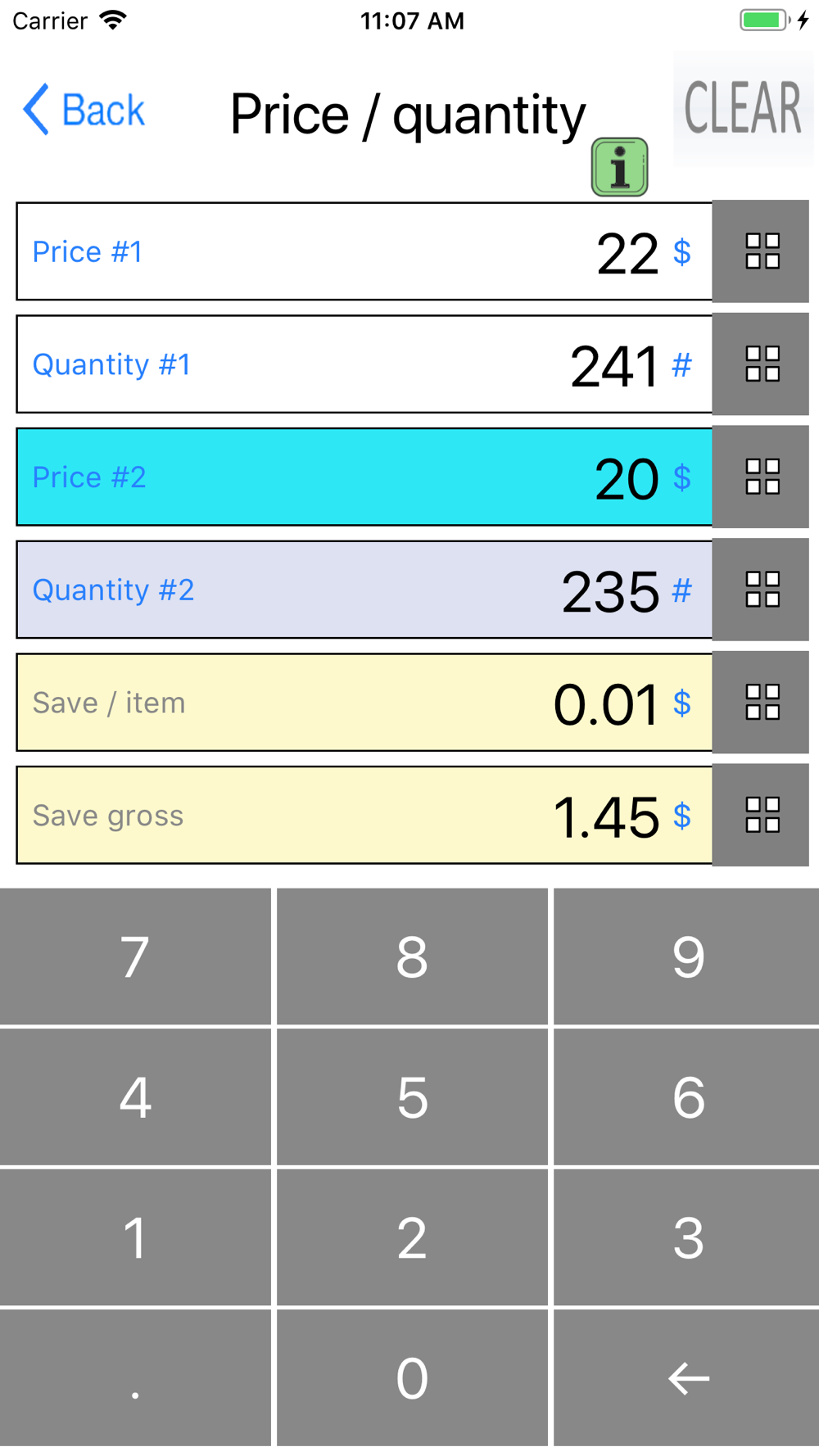Tap the grid icon next to Price #1
The height and width of the screenshot is (1456, 819).
tap(761, 251)
